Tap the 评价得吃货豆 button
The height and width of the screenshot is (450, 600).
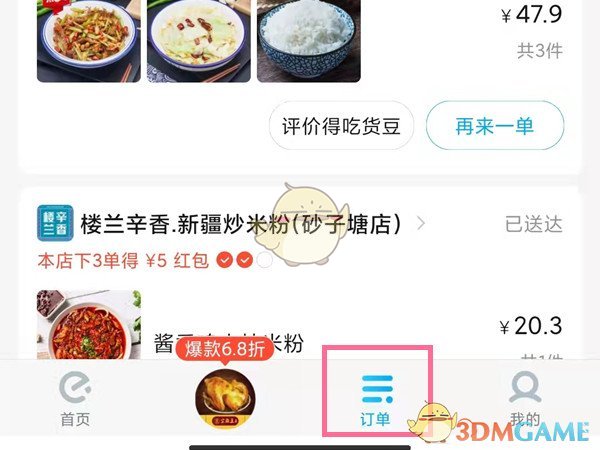[341, 126]
